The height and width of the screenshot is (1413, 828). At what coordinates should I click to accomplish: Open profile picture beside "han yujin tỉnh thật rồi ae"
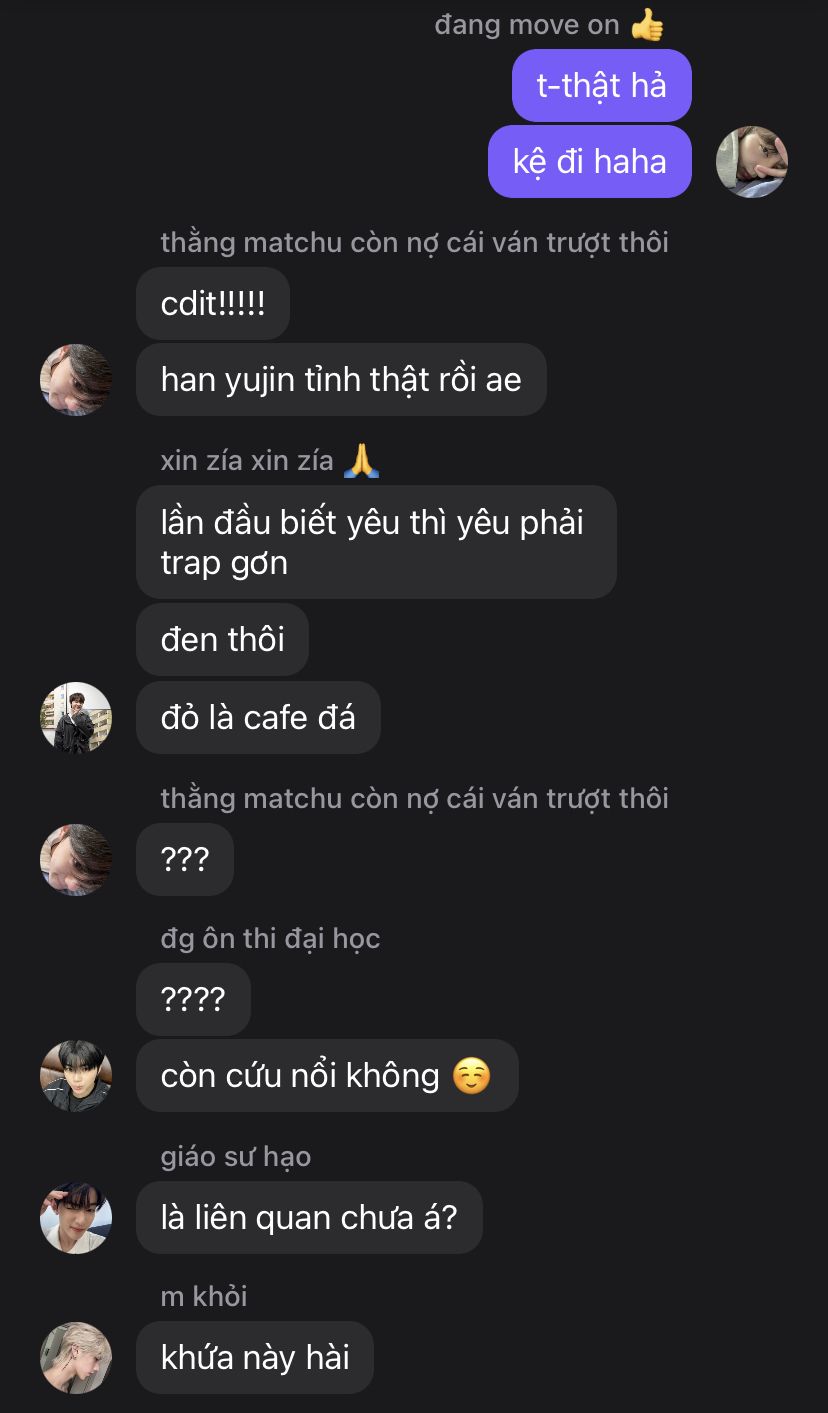click(x=76, y=380)
